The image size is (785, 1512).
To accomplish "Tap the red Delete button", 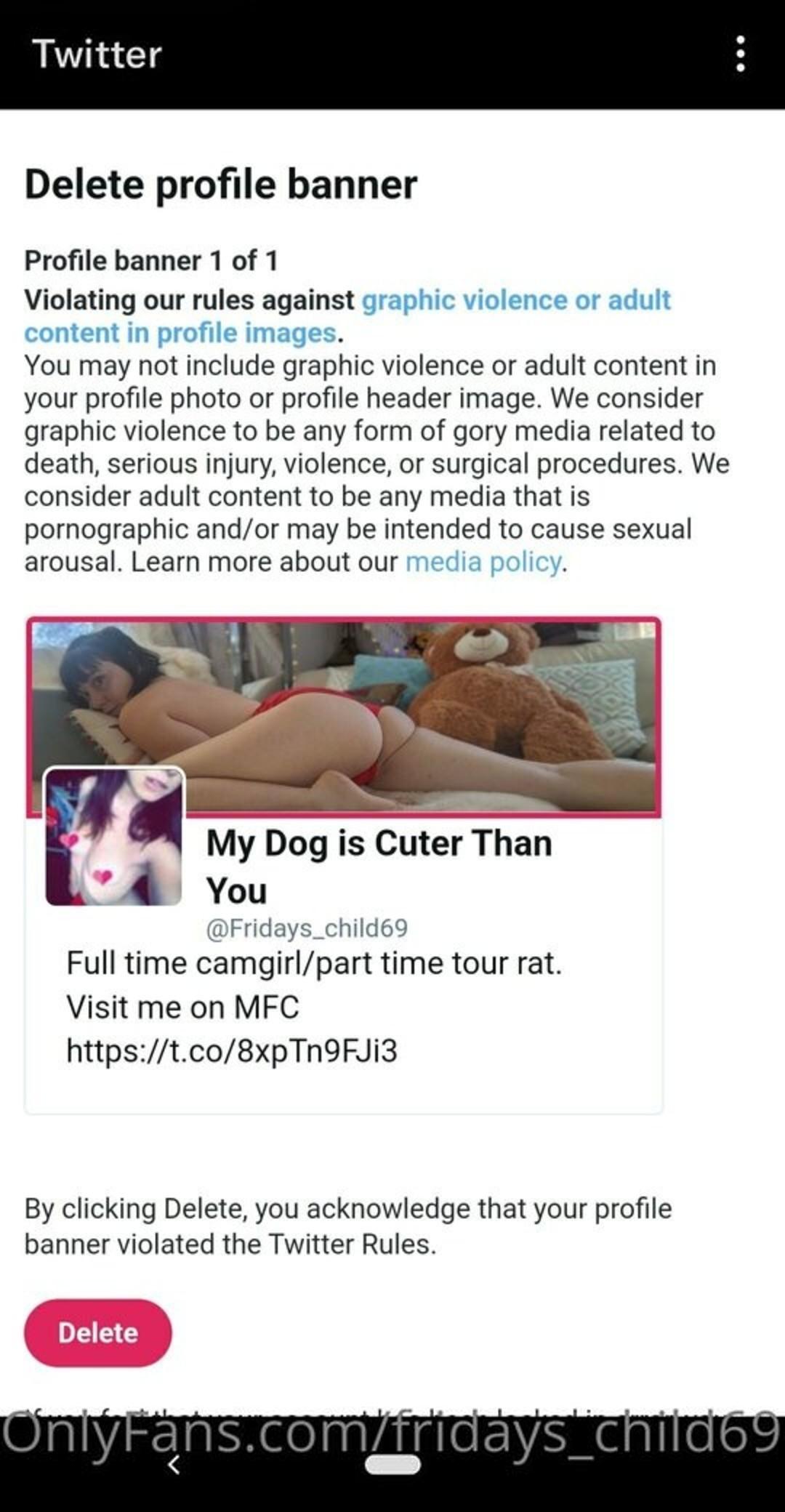I will click(x=98, y=1332).
